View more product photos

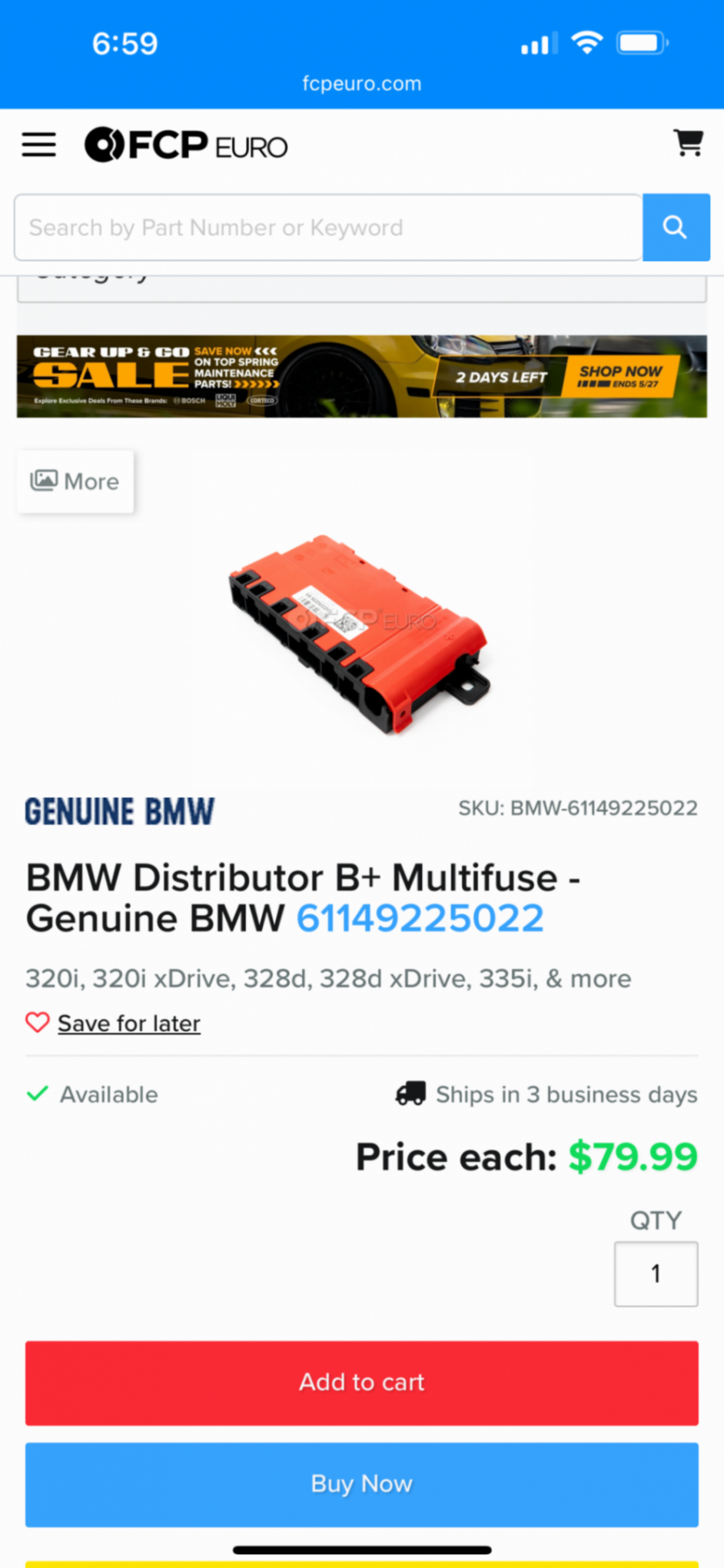click(x=75, y=481)
